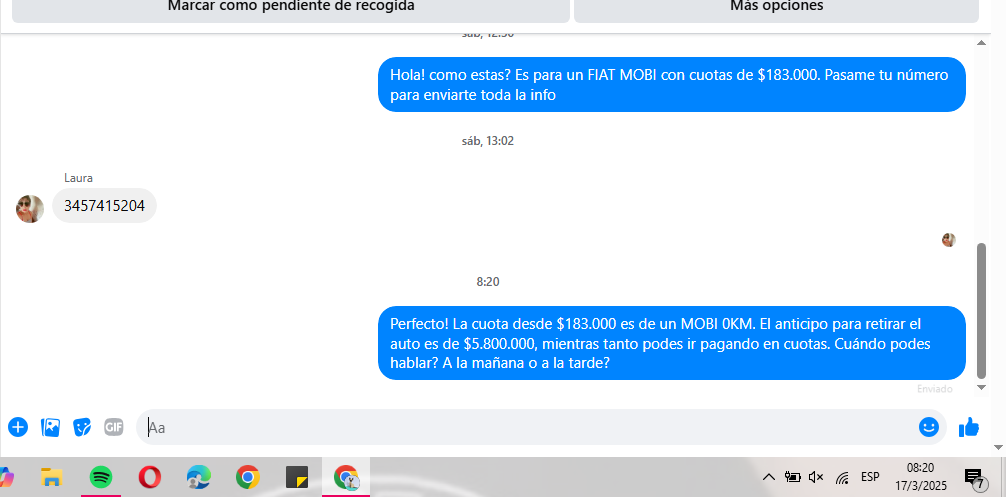The height and width of the screenshot is (497, 1006).
Task: Open the Windows notification center
Action: [973, 477]
